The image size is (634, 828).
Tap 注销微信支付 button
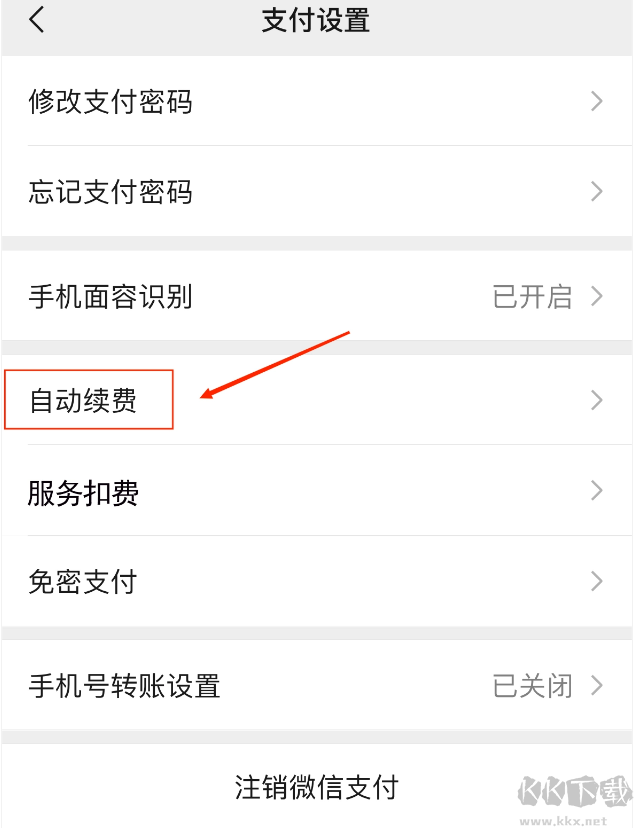tap(316, 786)
